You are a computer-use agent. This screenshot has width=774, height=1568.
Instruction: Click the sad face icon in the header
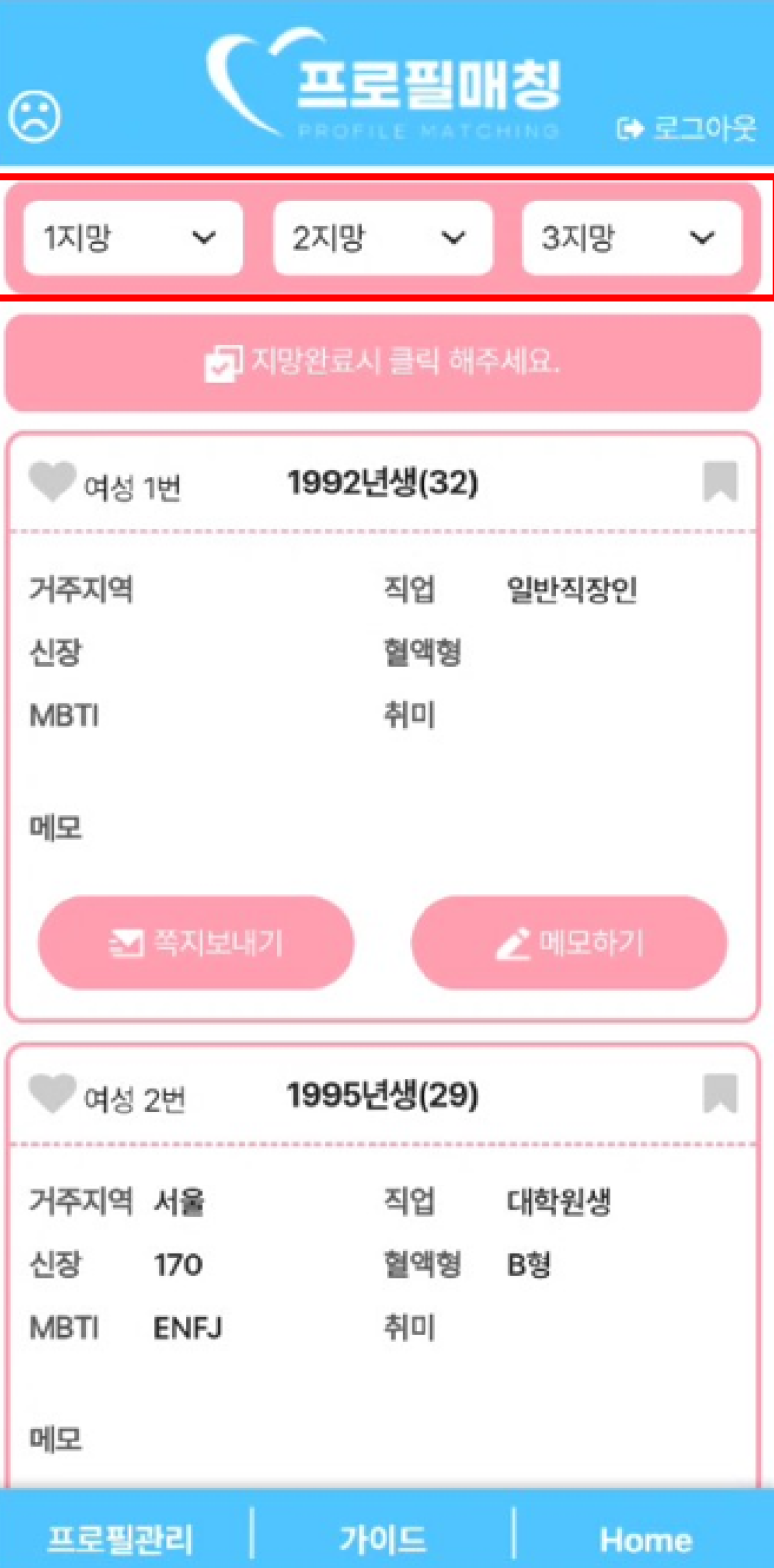35,117
